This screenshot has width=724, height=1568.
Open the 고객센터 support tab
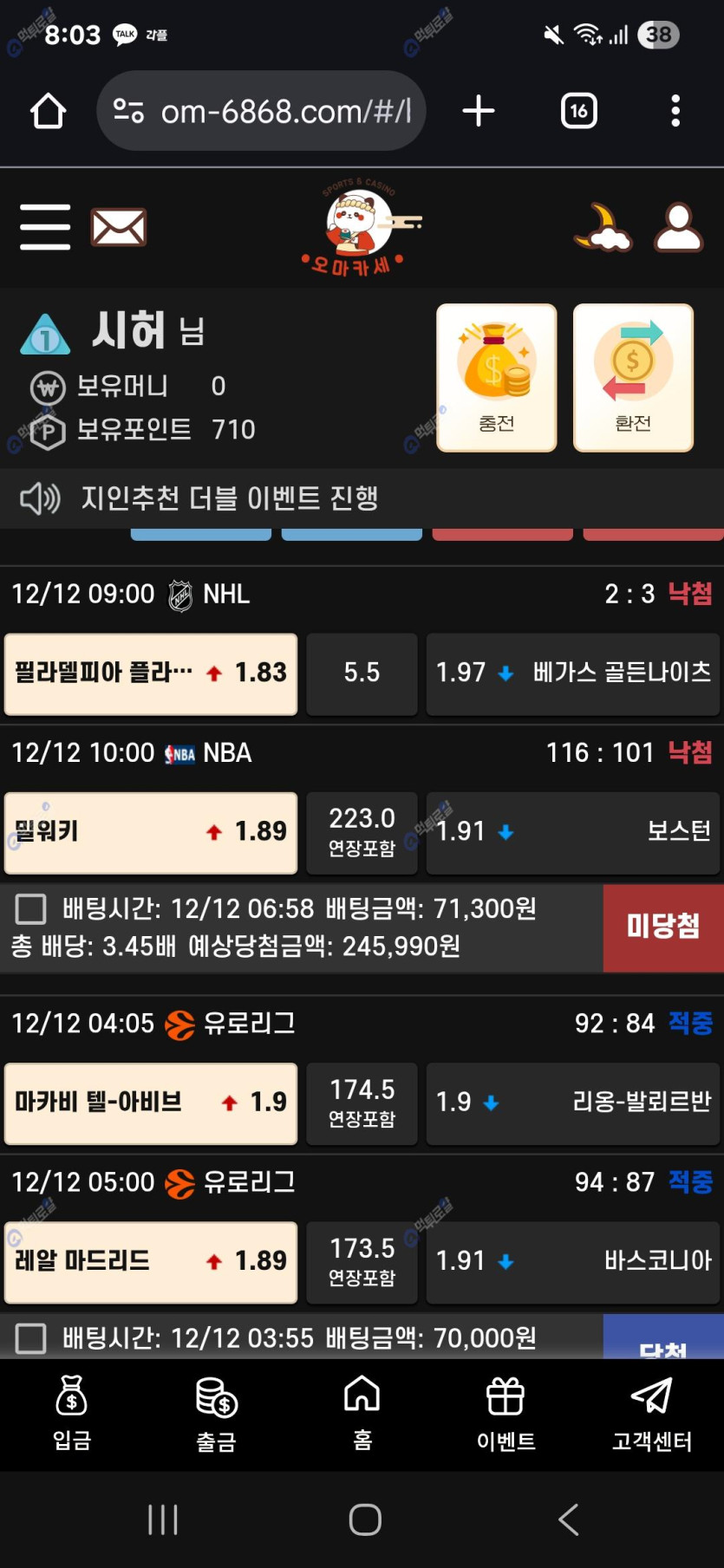point(651,1413)
